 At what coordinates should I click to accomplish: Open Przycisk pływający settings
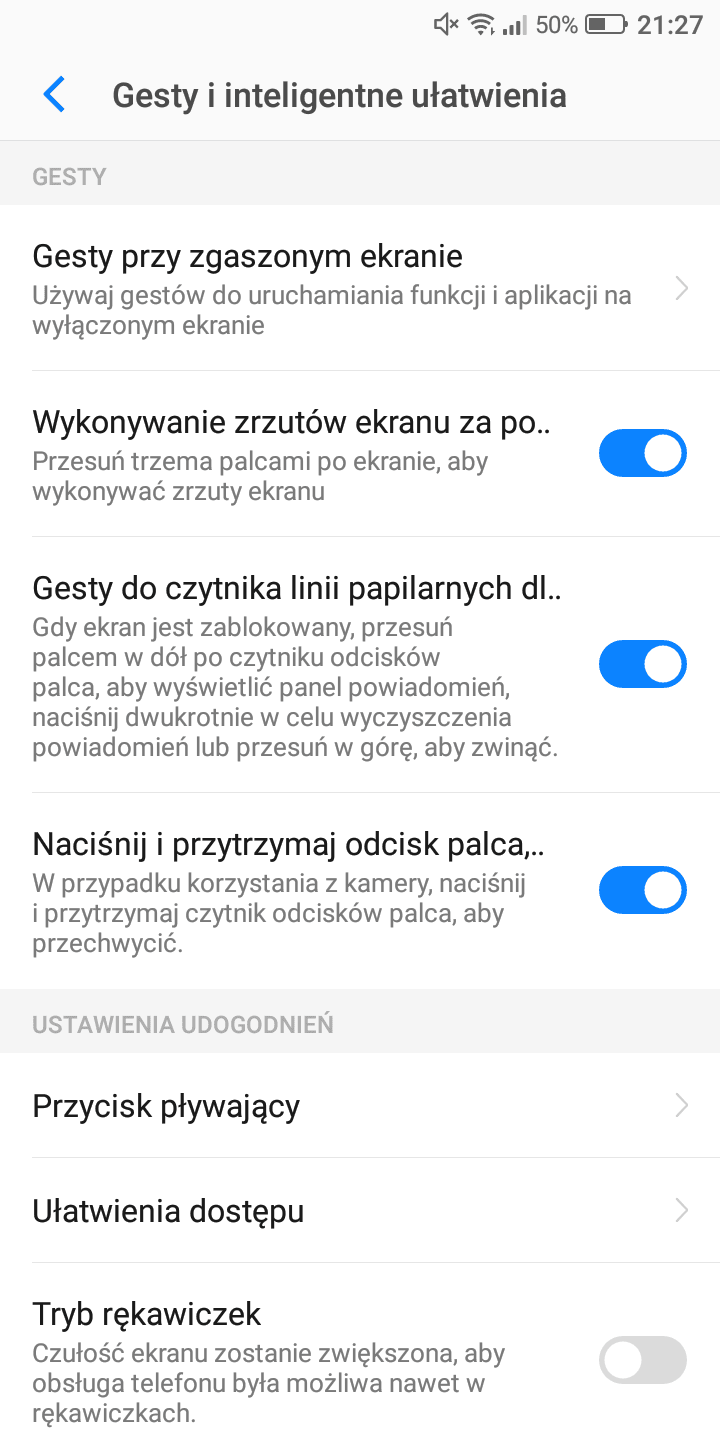click(360, 1105)
